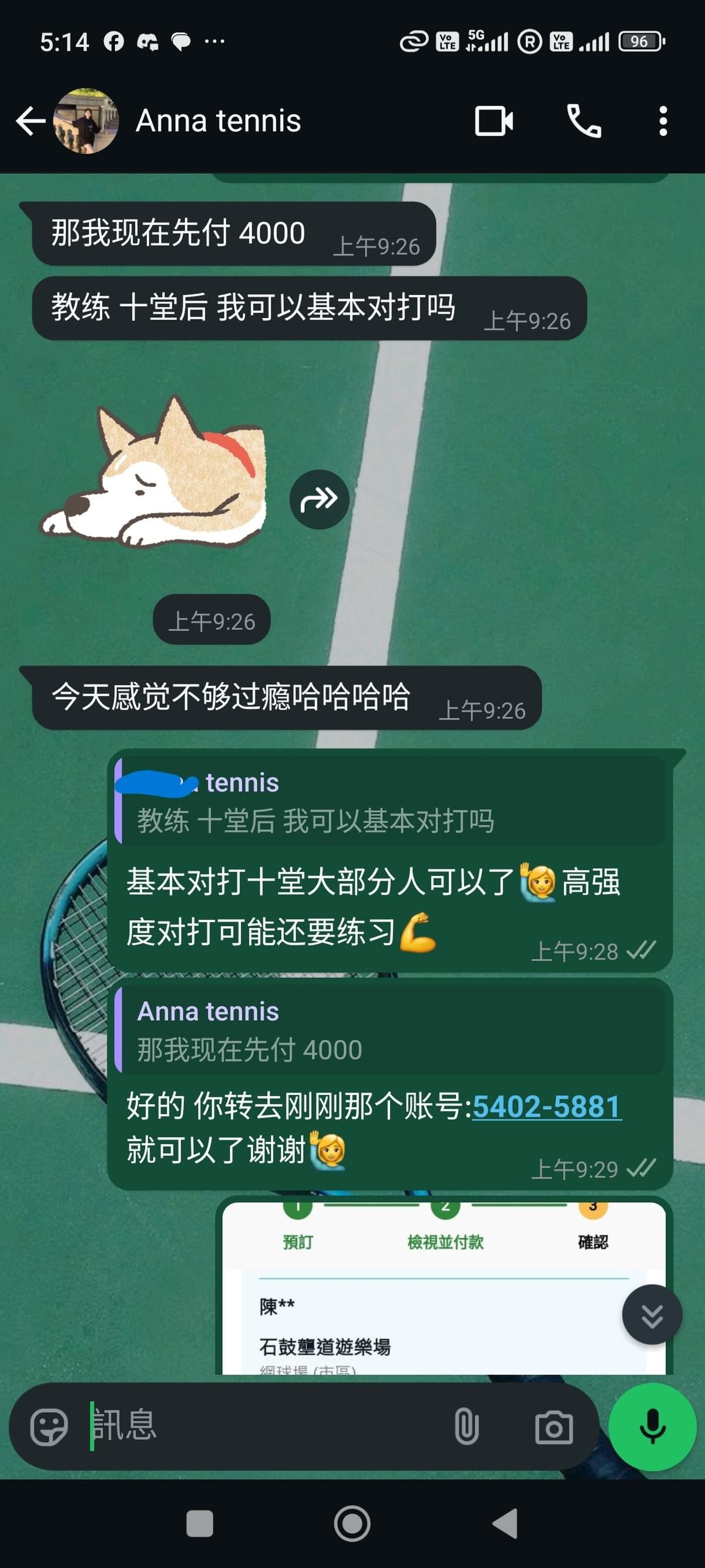Tap the account number link 5402-5881
Image resolution: width=705 pixels, height=1568 pixels.
pyautogui.click(x=546, y=1106)
